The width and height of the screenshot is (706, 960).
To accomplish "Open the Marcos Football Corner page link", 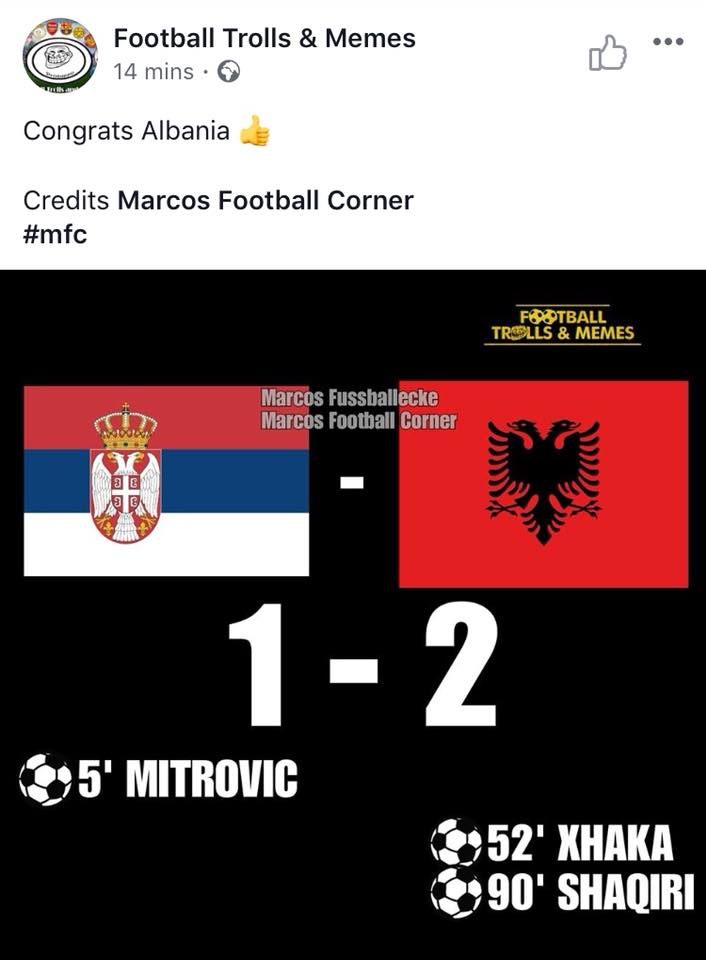I will [265, 200].
